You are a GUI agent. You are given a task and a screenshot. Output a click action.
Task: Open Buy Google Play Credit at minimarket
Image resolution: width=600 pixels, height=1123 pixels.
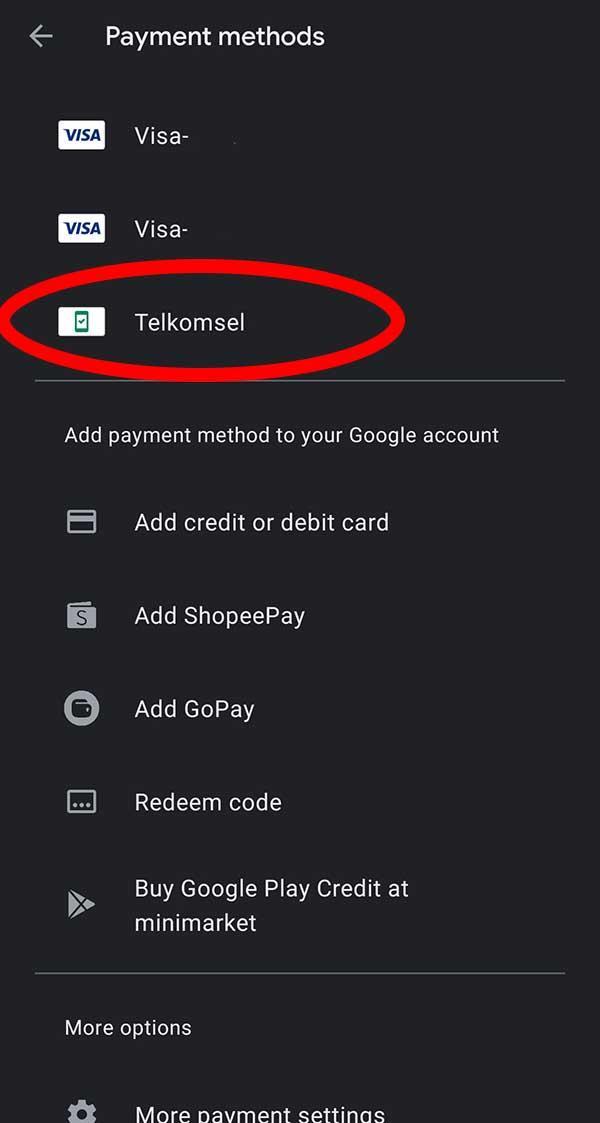pos(300,905)
